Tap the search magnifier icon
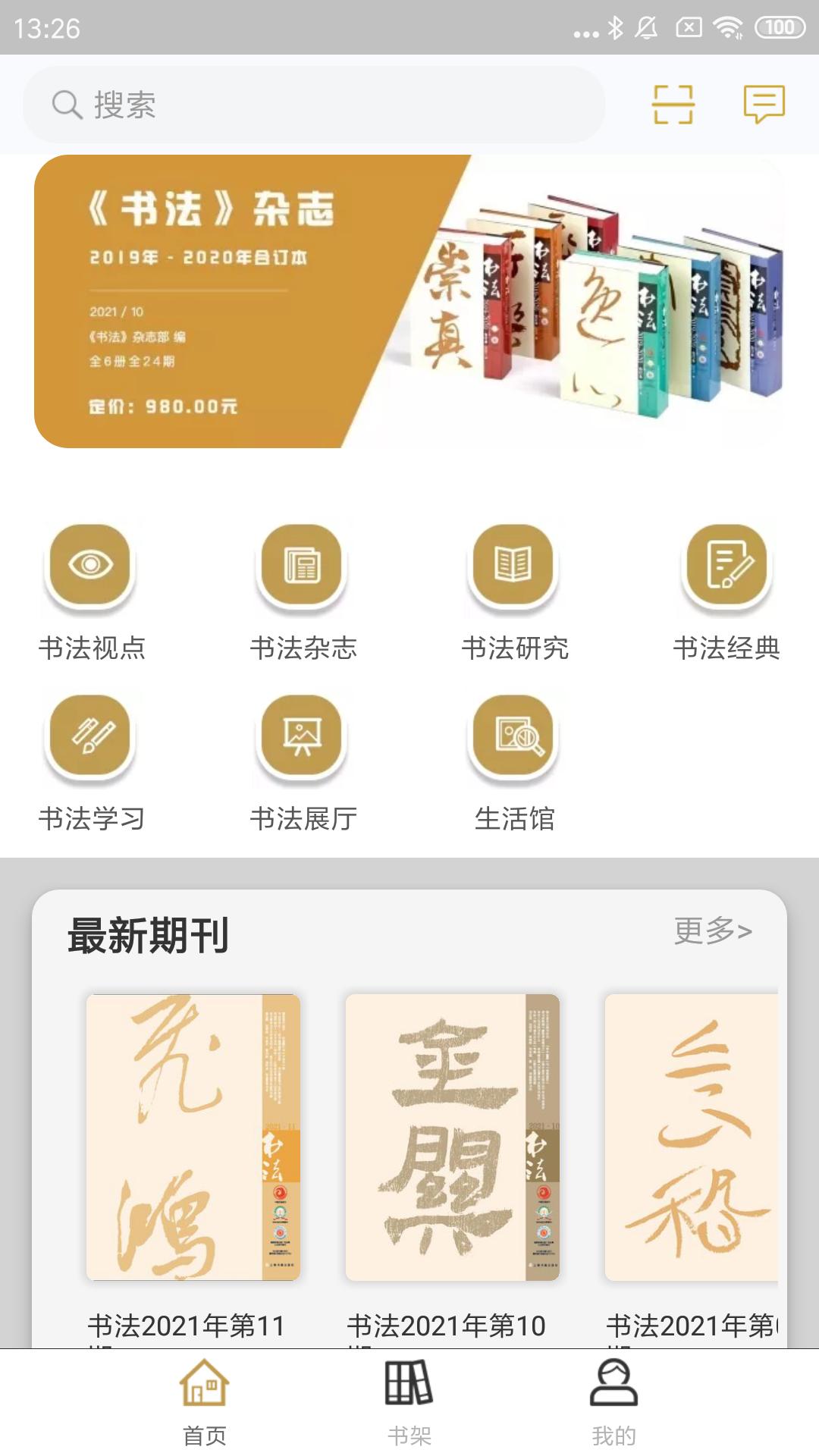 [x=65, y=106]
